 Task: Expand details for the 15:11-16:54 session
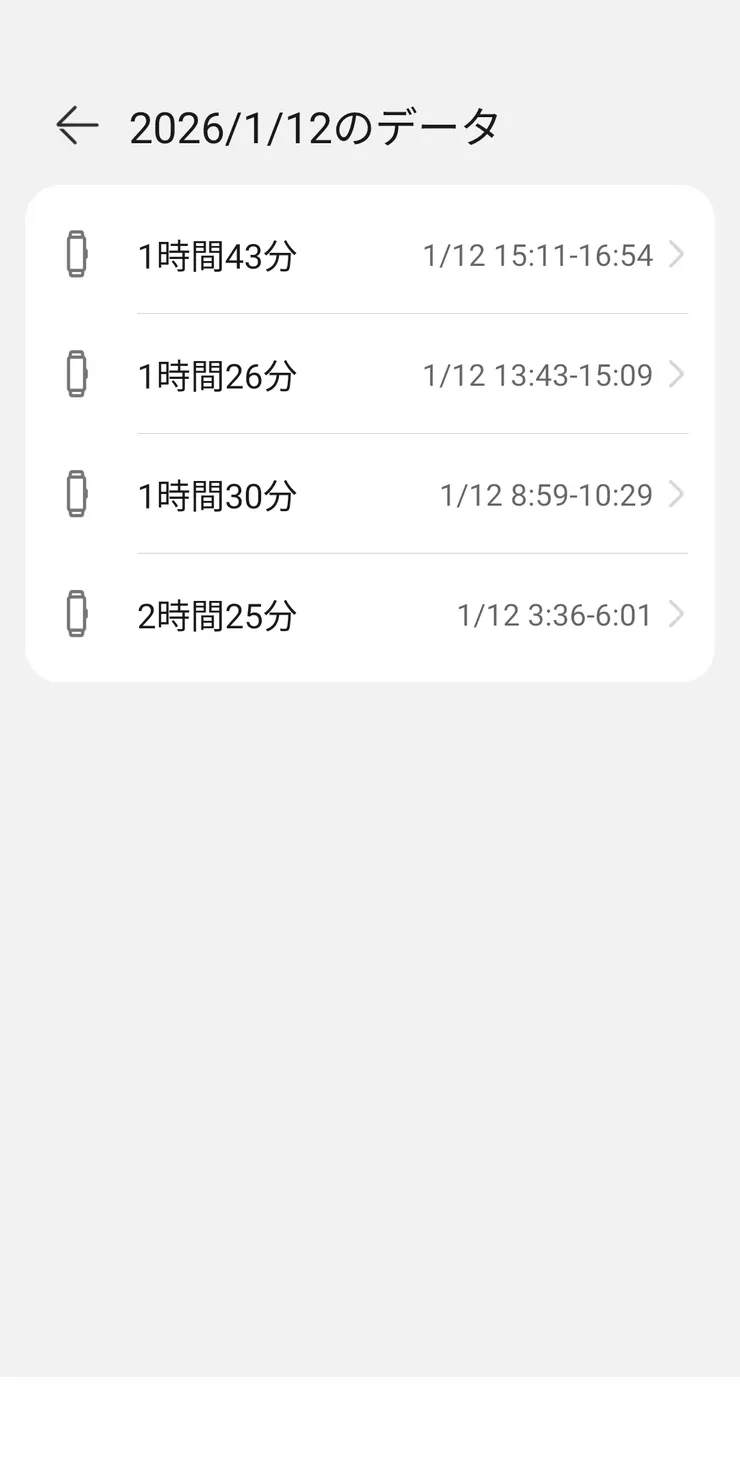[676, 255]
